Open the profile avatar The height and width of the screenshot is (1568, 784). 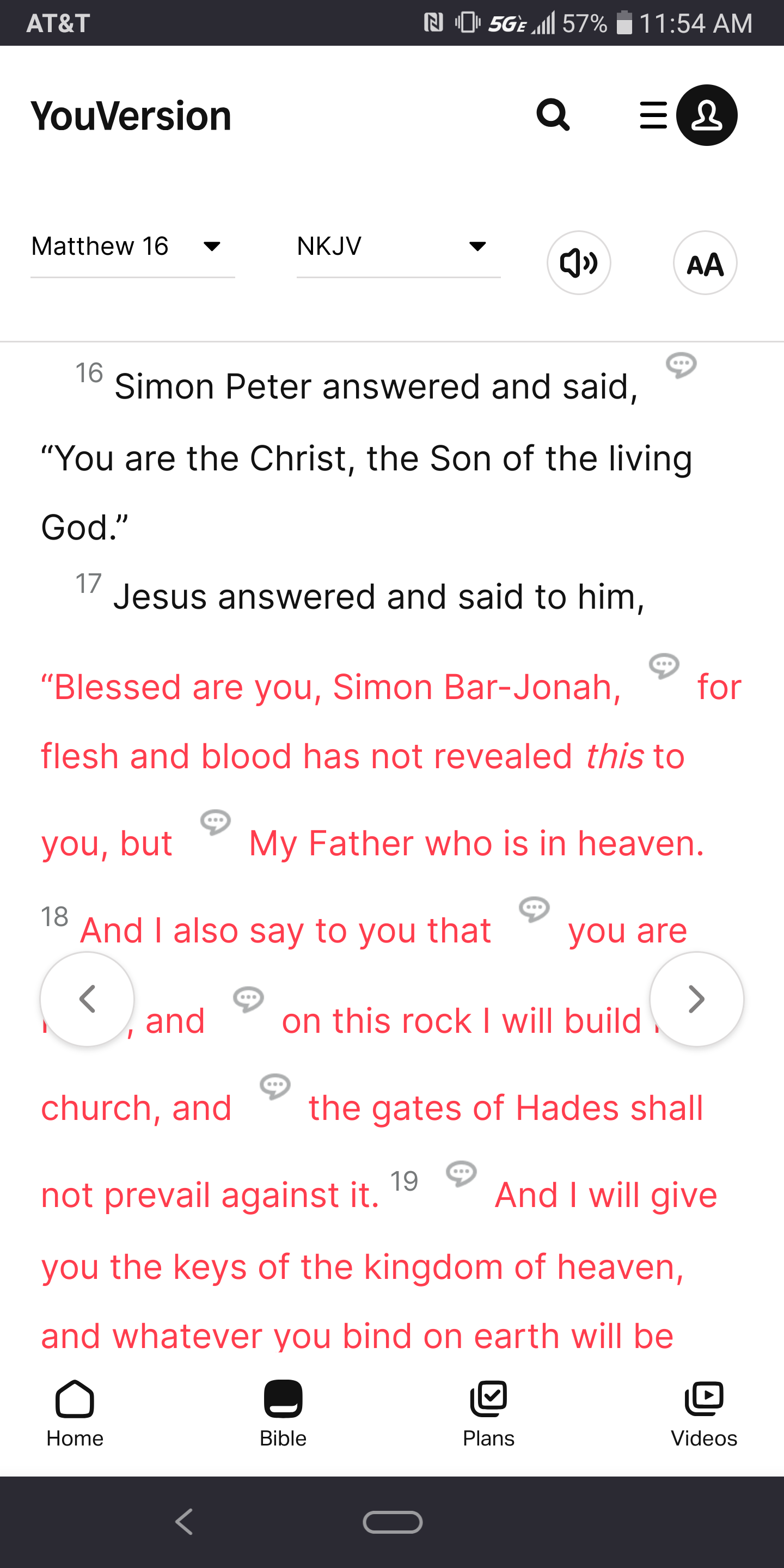click(707, 115)
